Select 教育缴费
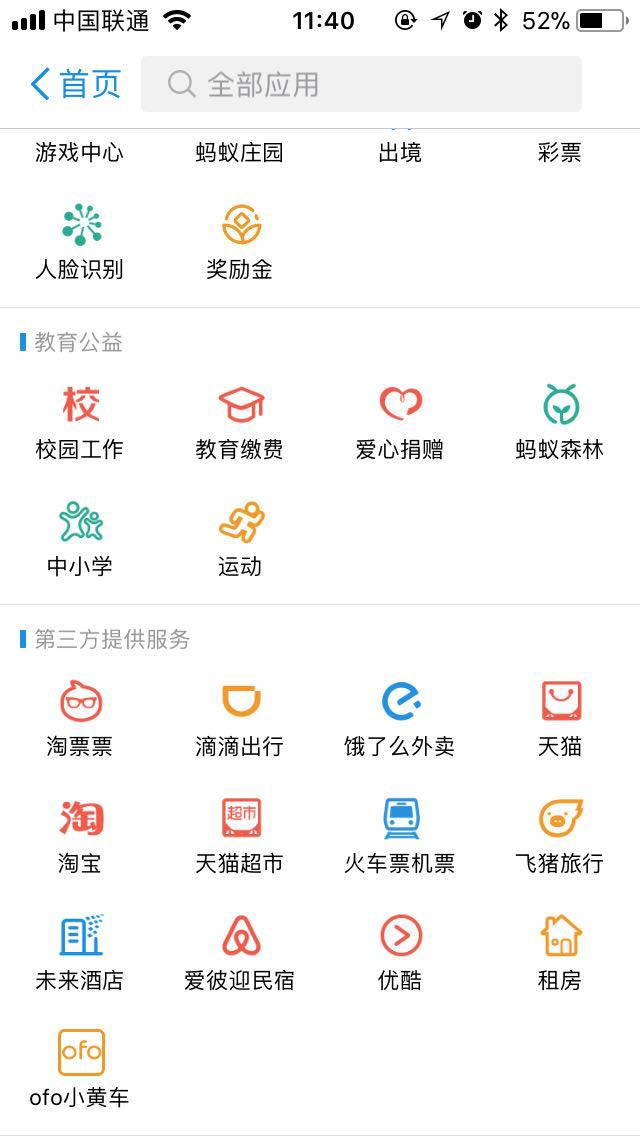The image size is (640, 1136). coord(240,423)
